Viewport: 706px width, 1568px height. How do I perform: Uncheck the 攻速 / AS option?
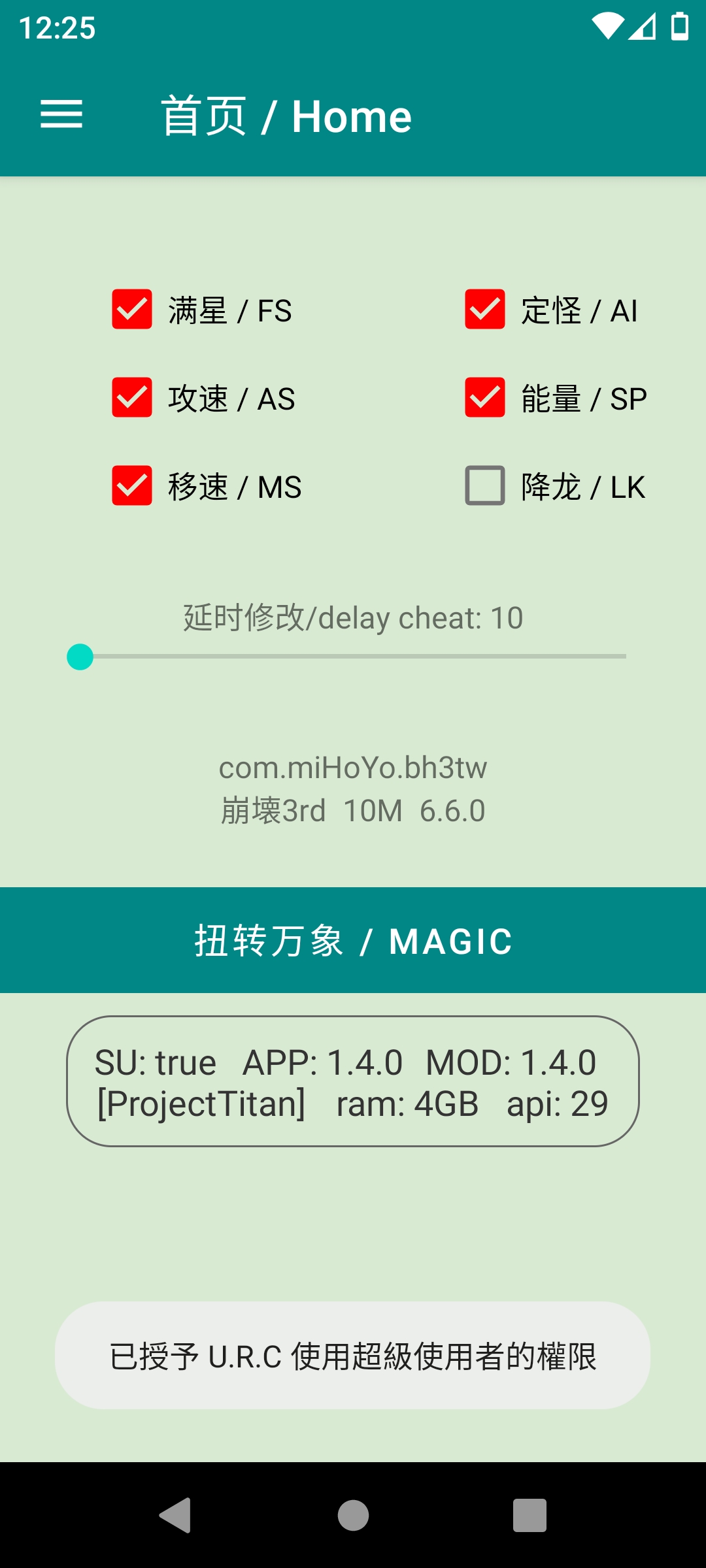pos(131,399)
